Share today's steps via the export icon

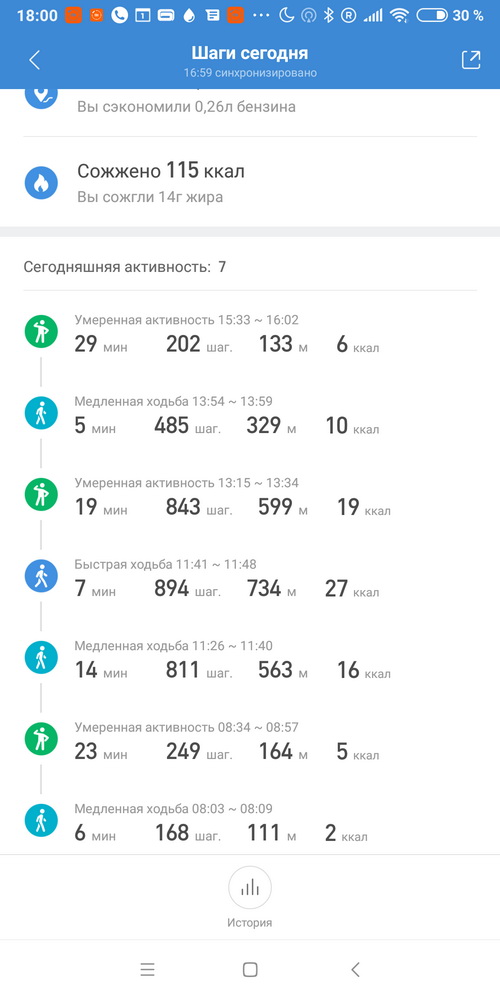tap(471, 60)
